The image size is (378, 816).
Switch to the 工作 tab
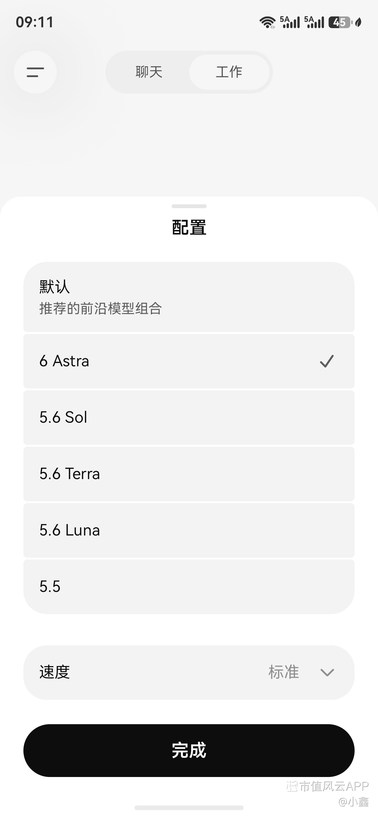pyautogui.click(x=229, y=72)
